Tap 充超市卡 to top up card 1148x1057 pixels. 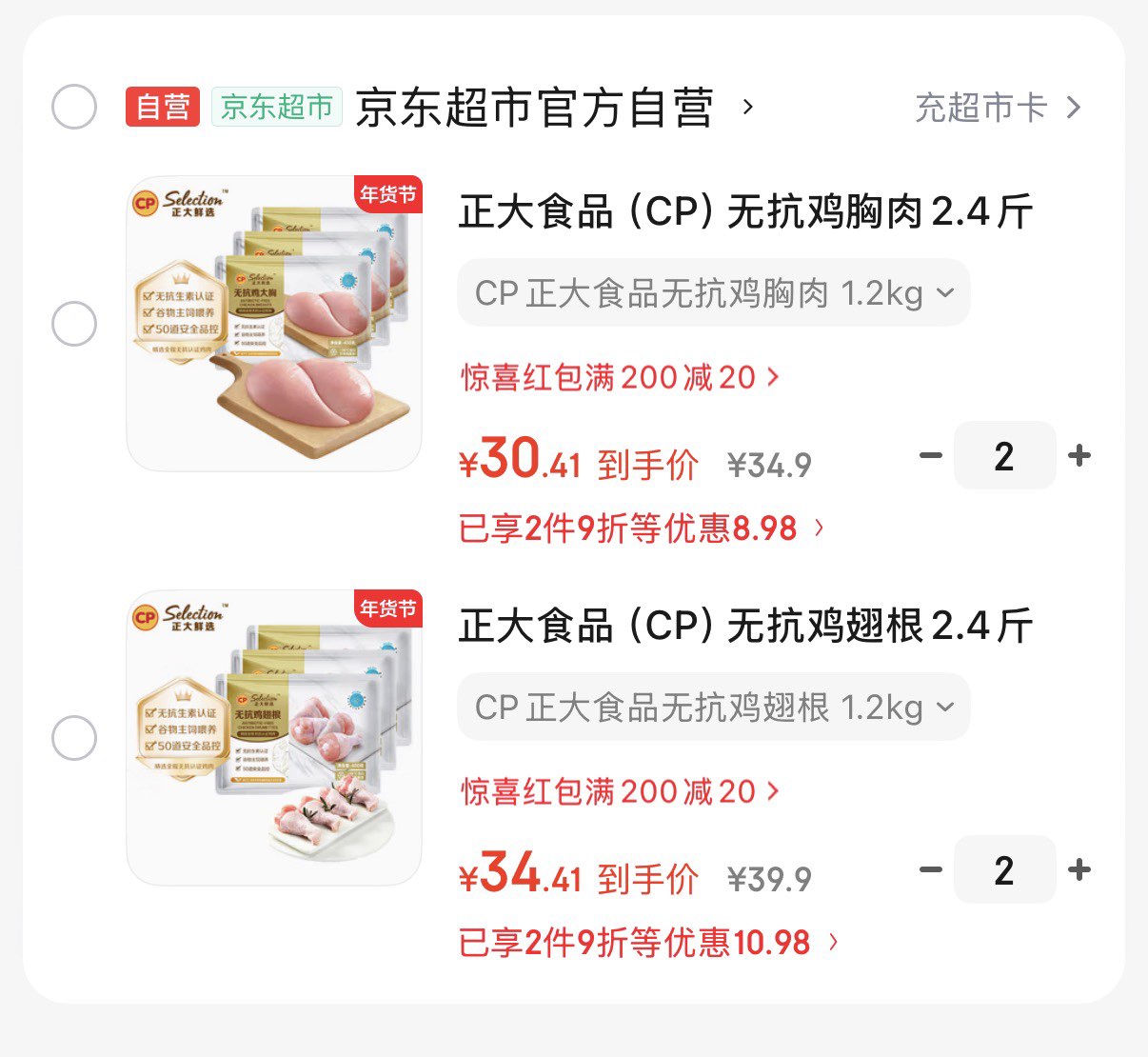click(997, 108)
